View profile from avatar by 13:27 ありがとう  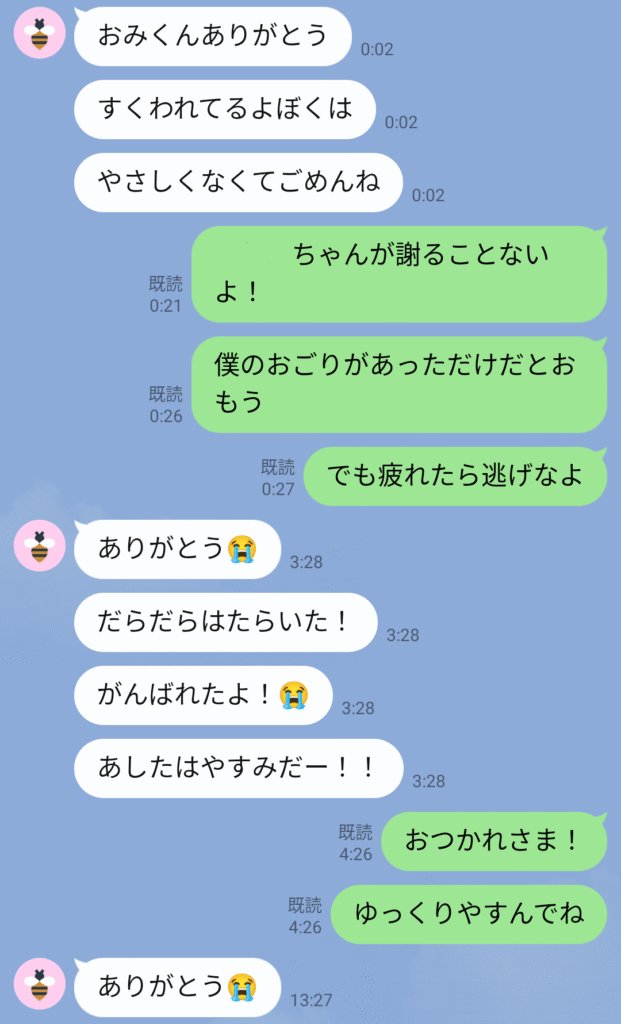(x=39, y=984)
